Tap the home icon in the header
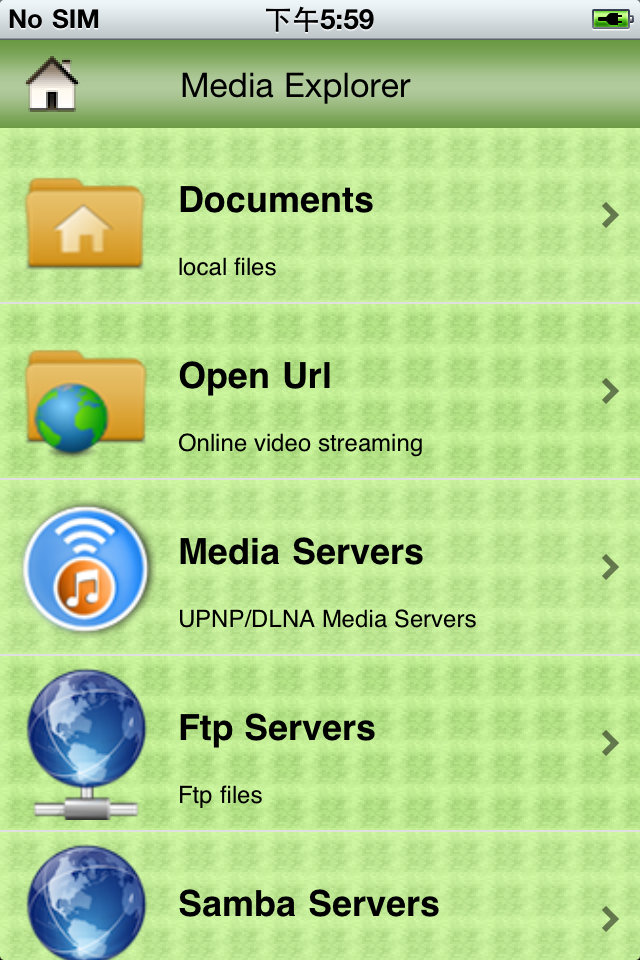The height and width of the screenshot is (960, 640). 52,84
